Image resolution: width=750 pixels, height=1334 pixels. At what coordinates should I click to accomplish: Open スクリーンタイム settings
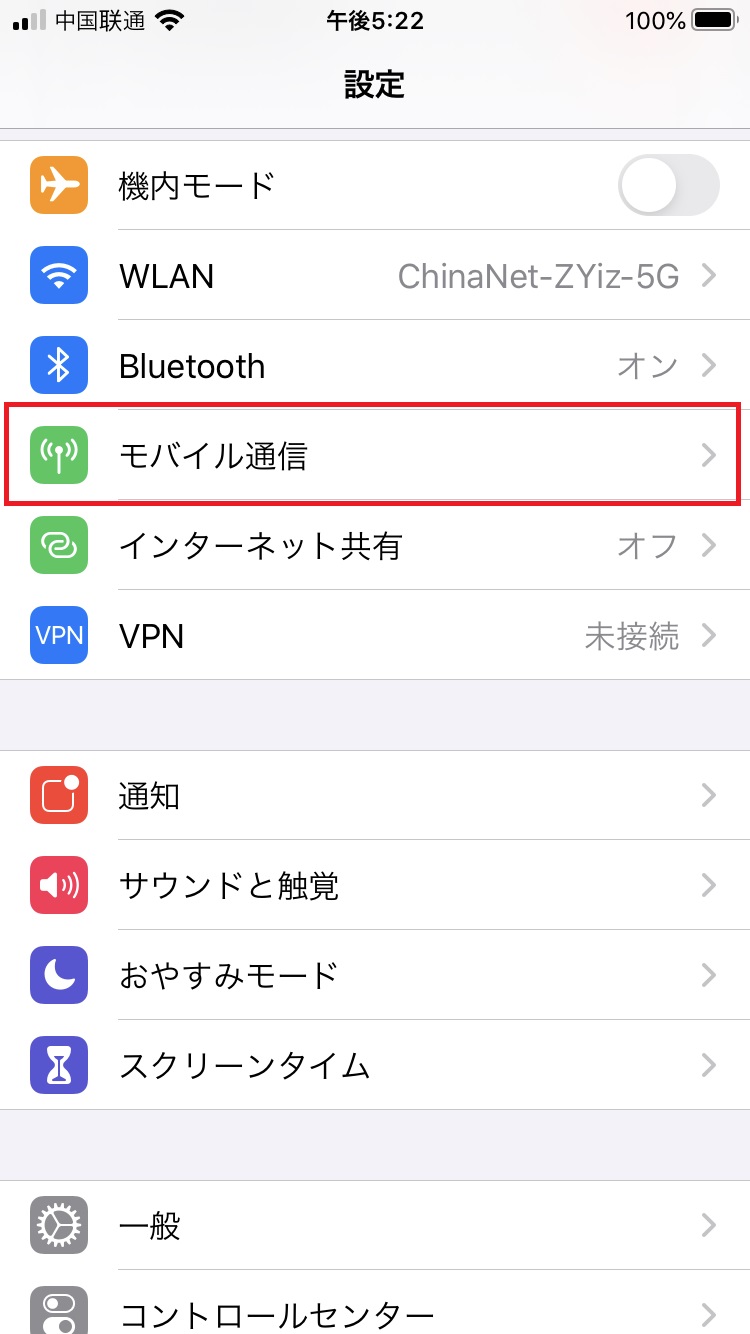pos(375,1065)
